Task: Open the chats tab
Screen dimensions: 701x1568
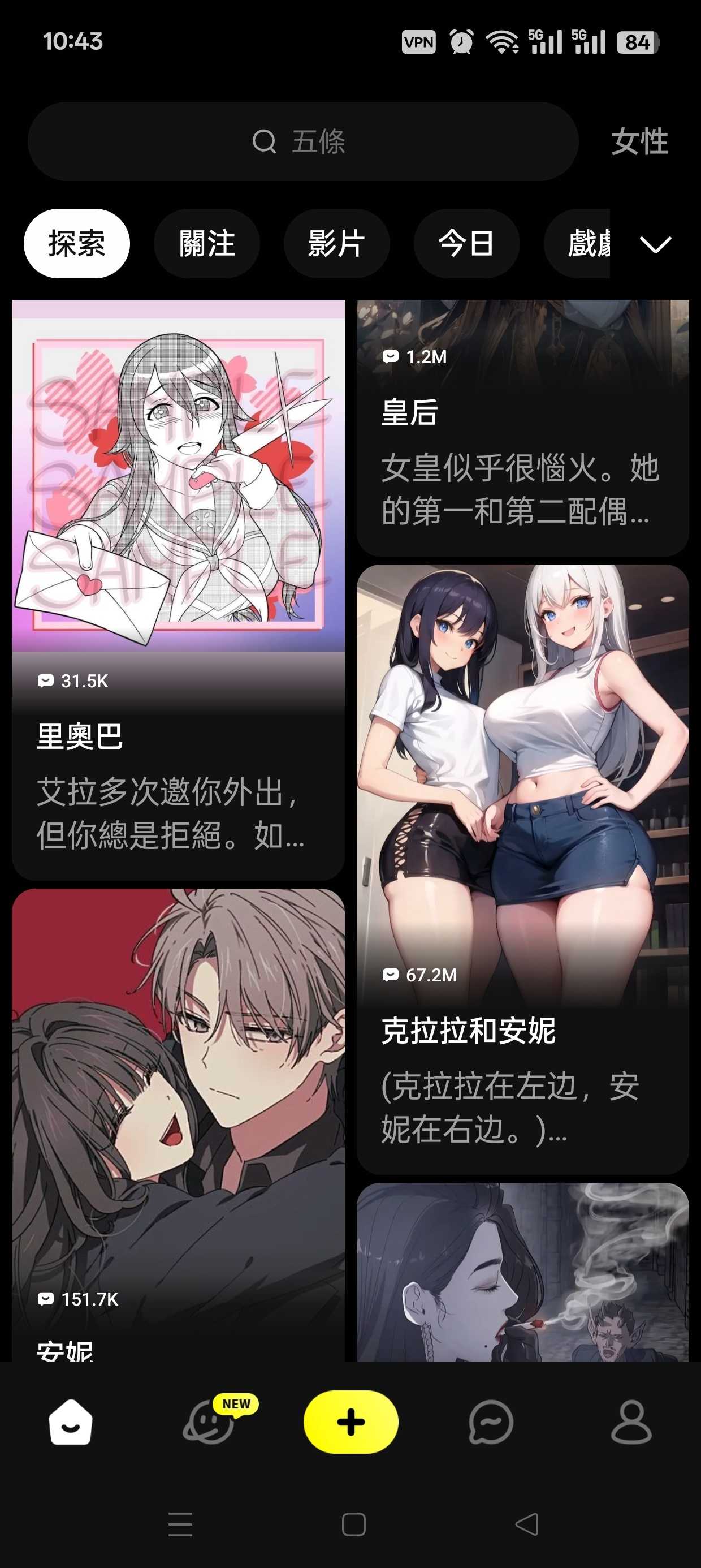Action: point(491,1423)
